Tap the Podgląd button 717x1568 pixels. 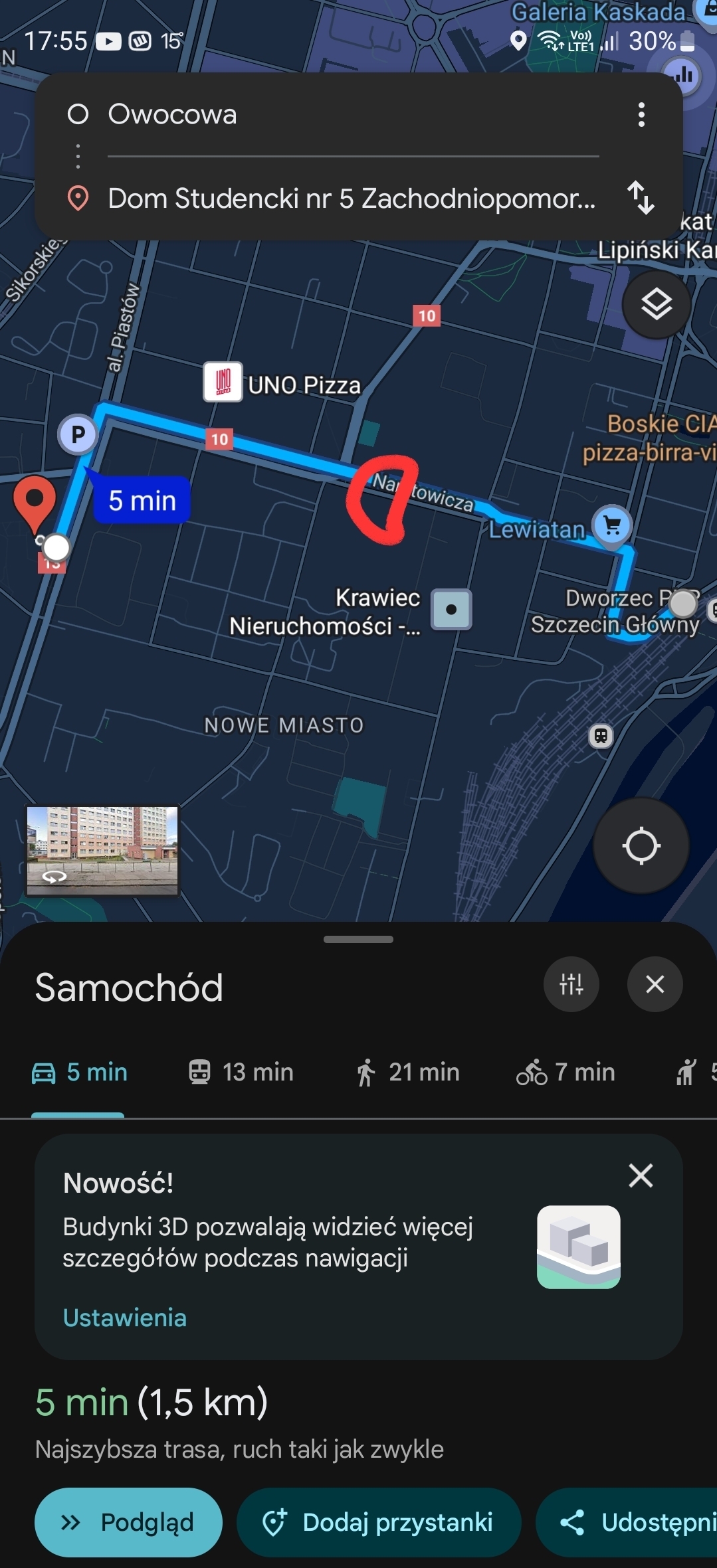pyautogui.click(x=128, y=1522)
